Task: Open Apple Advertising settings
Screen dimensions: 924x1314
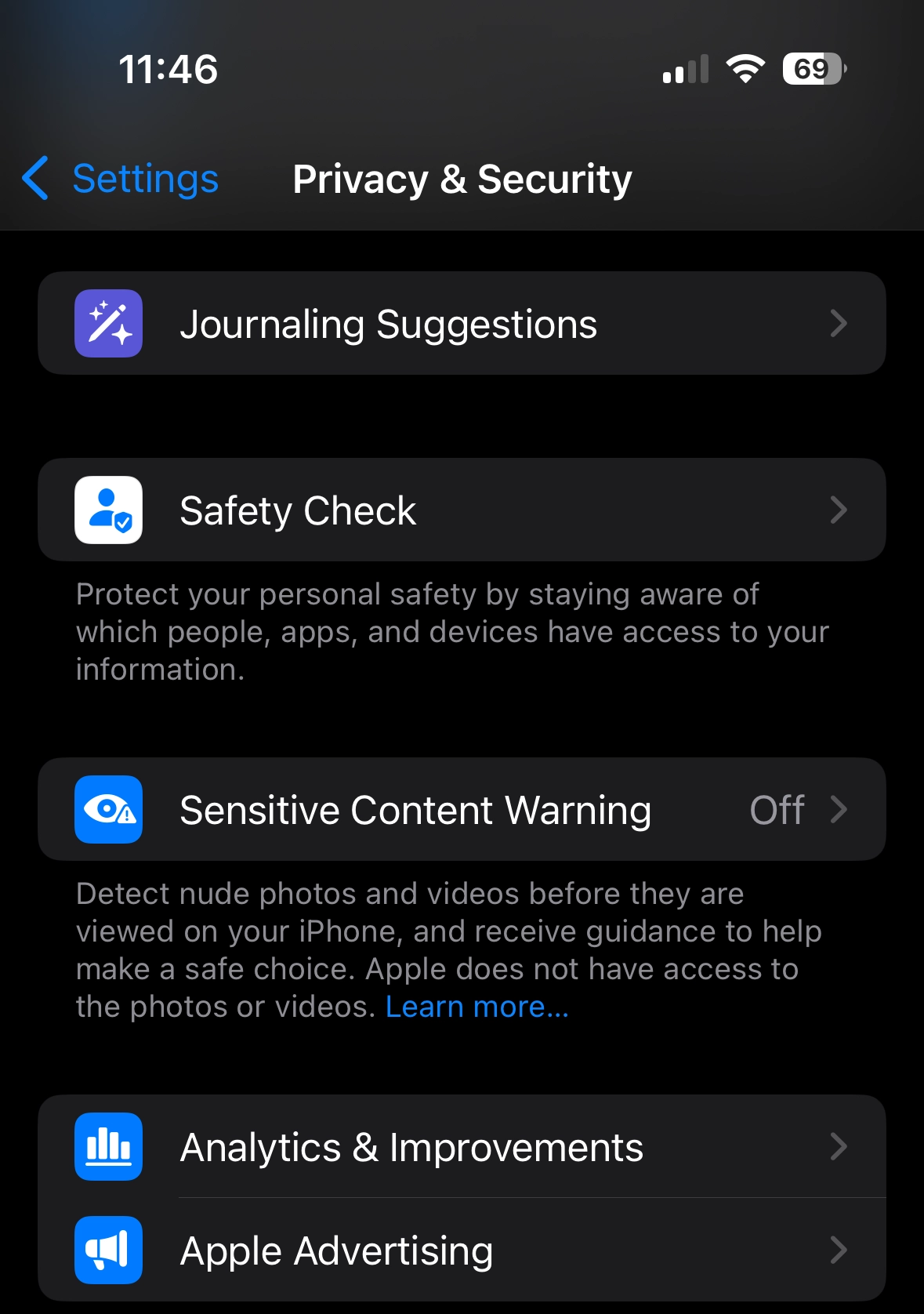Action: [x=462, y=1250]
